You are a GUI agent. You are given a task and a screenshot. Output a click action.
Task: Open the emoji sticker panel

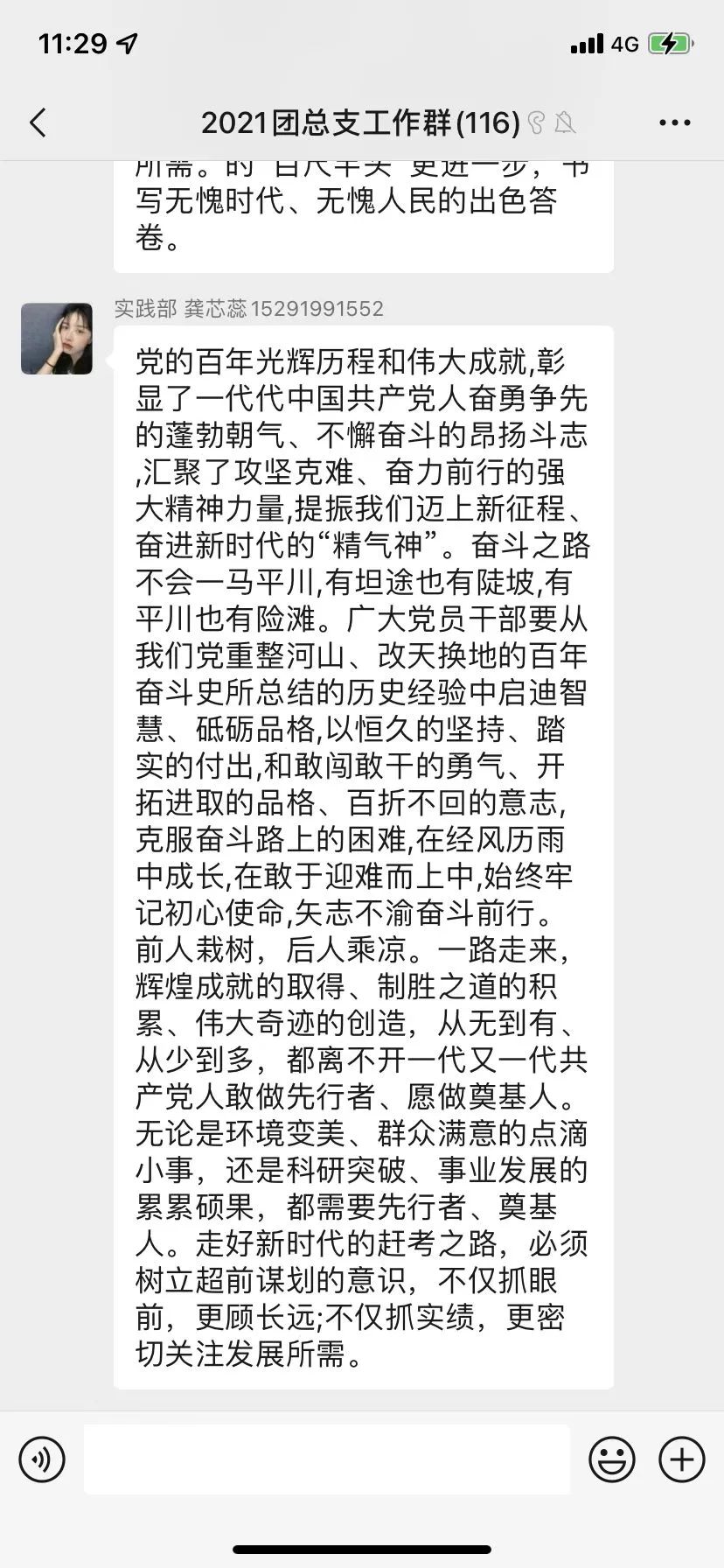pos(611,1459)
